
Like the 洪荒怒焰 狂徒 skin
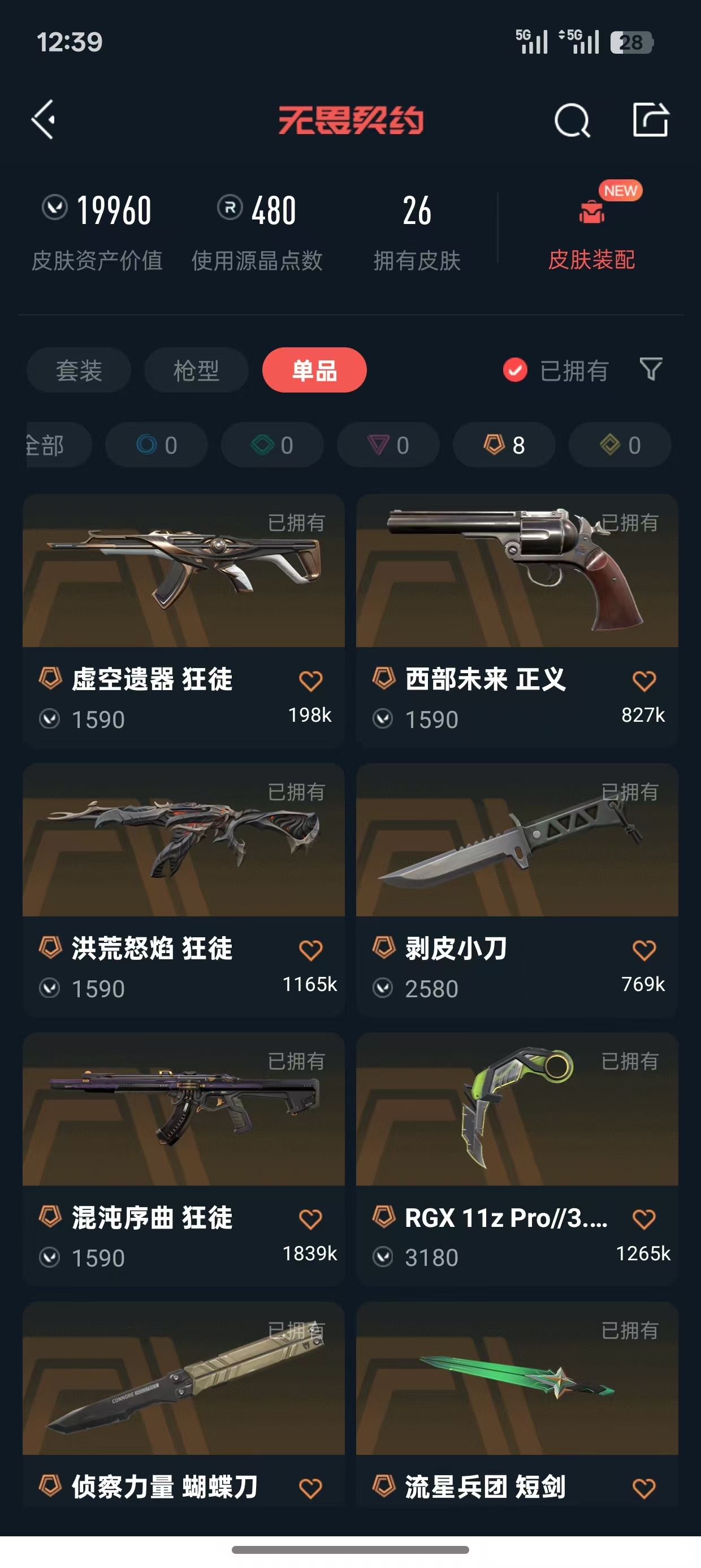tap(310, 950)
